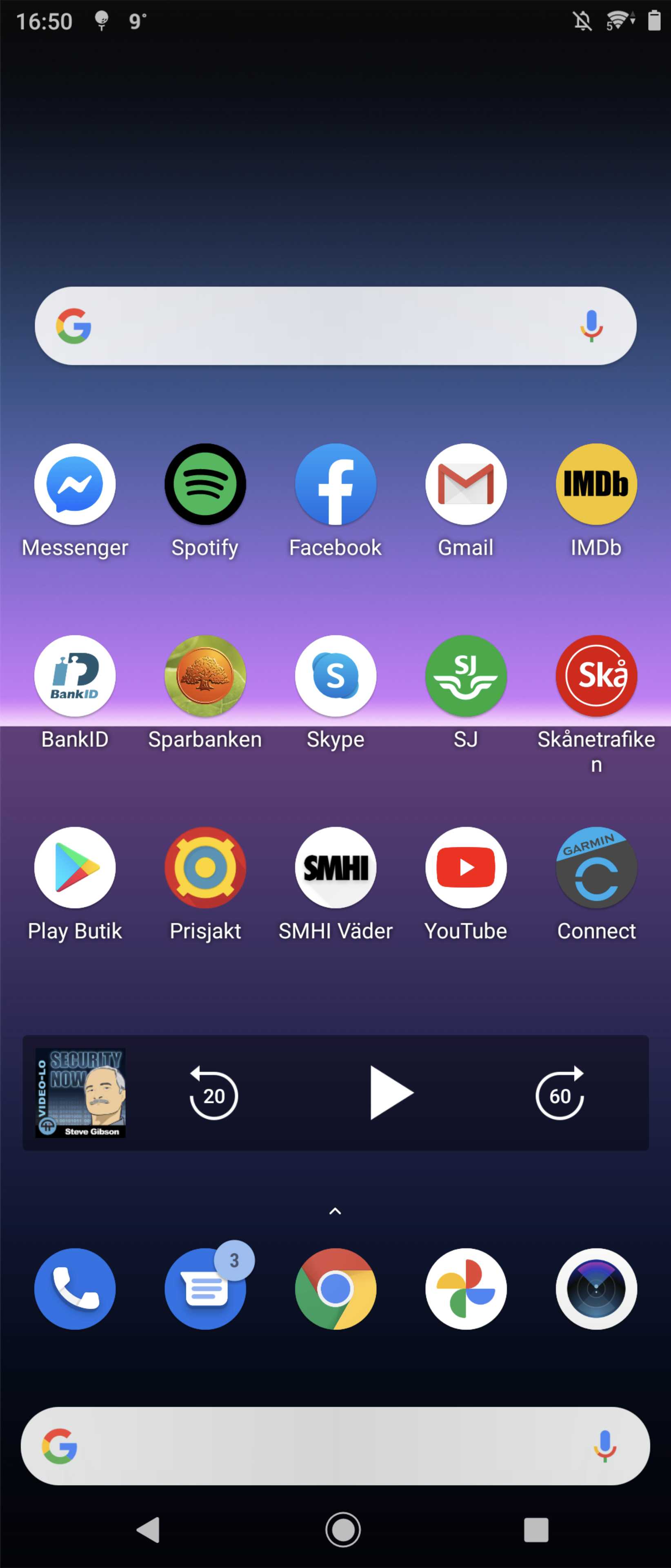The image size is (671, 1568).
Task: Rewind podcast 20 seconds
Action: pyautogui.click(x=213, y=1094)
